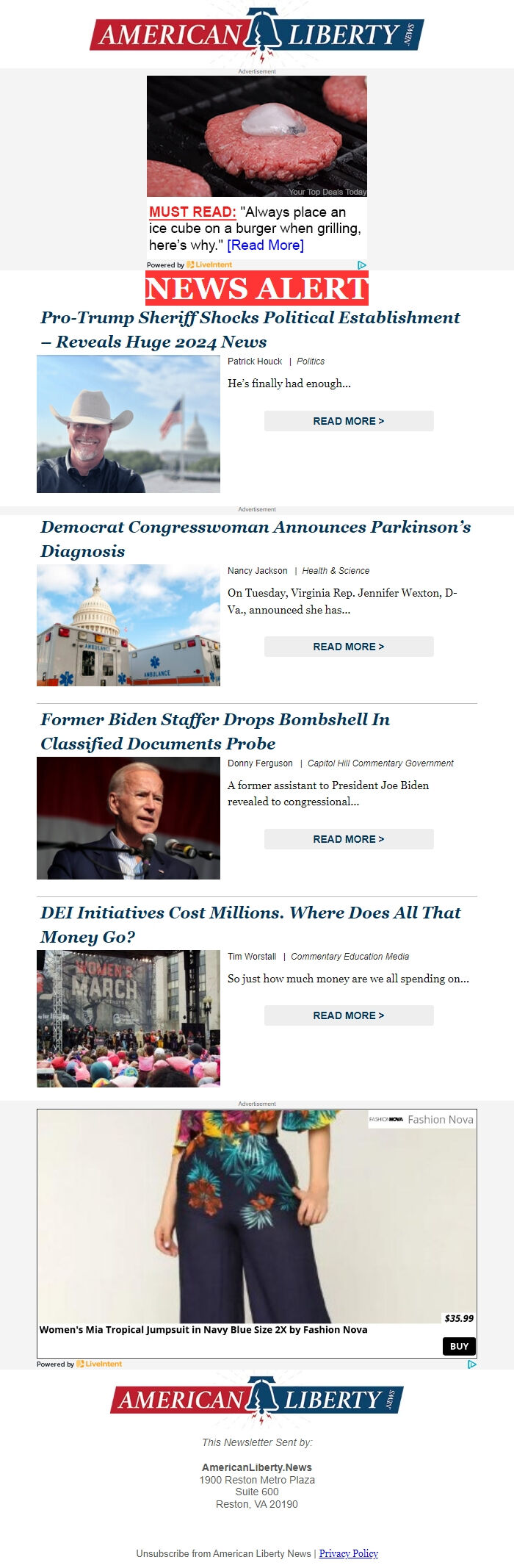Open the AdChoices icon on the jumpsuit ad
Screen dimensions: 514x1568
point(471,1364)
